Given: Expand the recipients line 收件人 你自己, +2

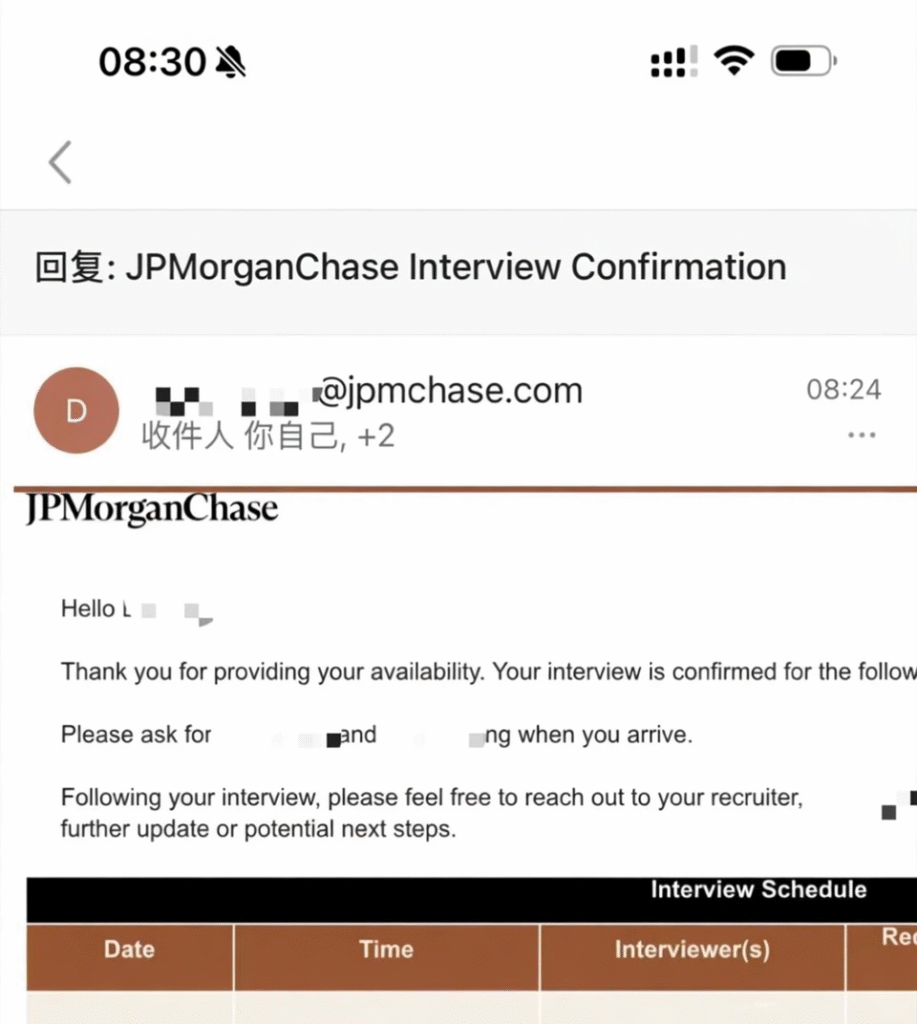Looking at the screenshot, I should click(268, 437).
